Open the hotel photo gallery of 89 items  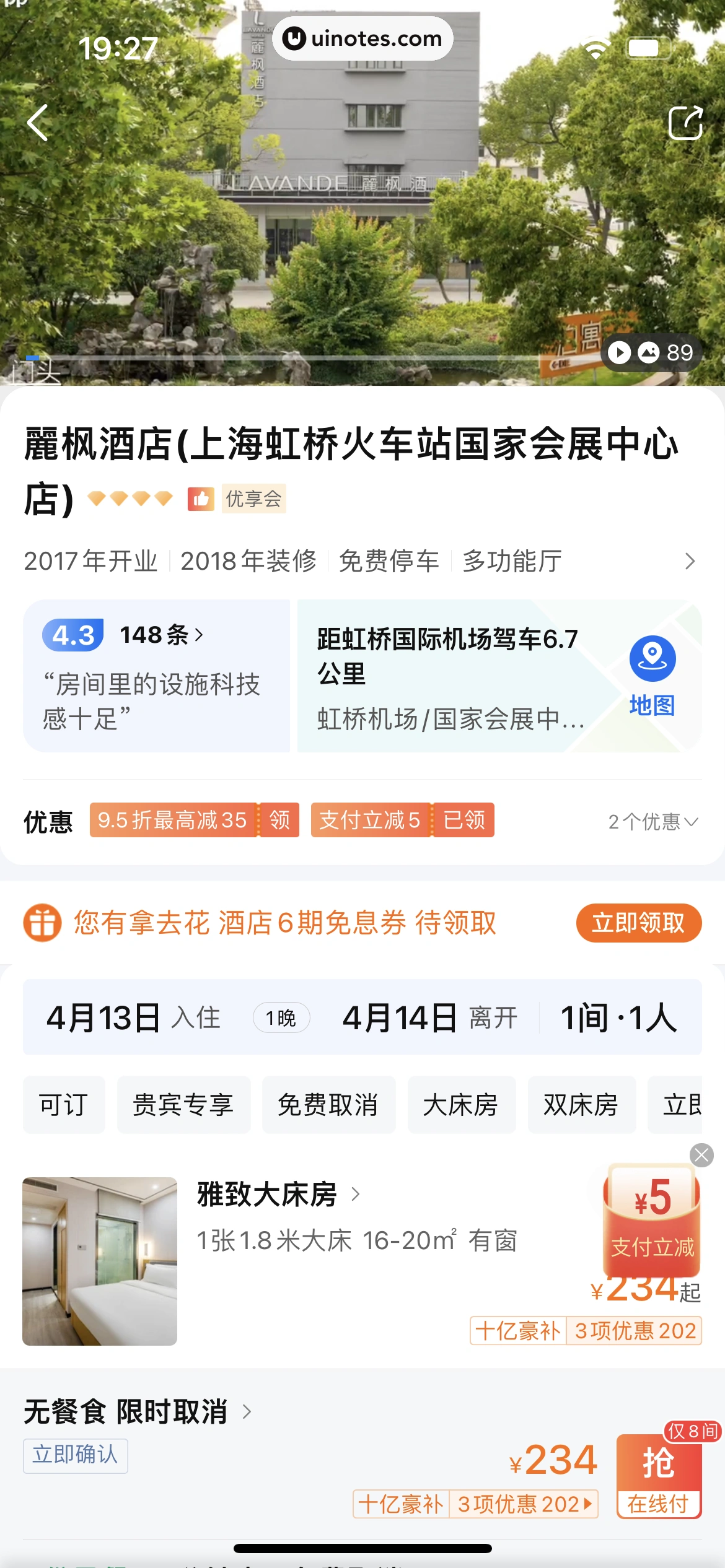pyautogui.click(x=651, y=353)
